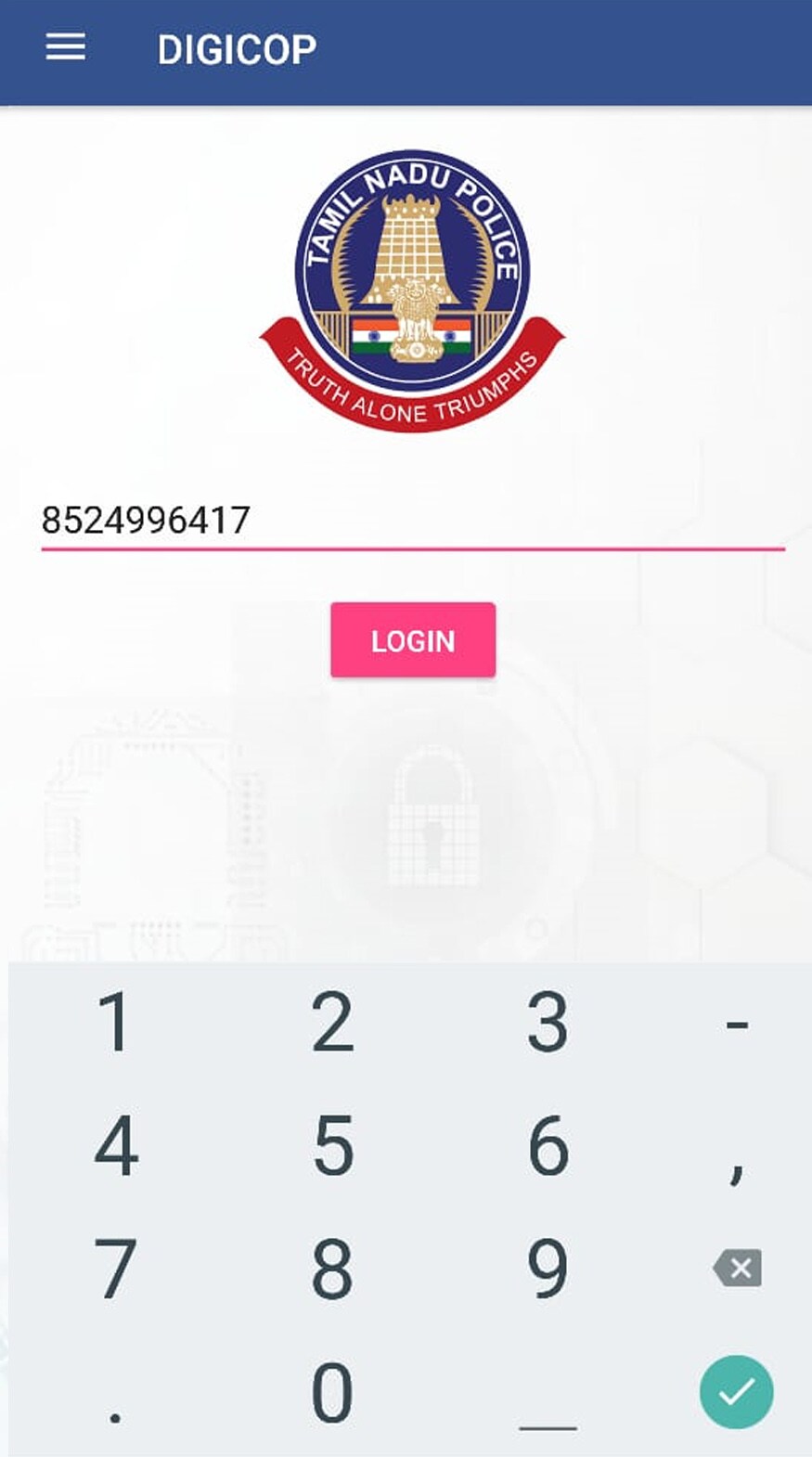The height and width of the screenshot is (1457, 812).
Task: Tap the pink LOGIN button
Action: coord(413,640)
